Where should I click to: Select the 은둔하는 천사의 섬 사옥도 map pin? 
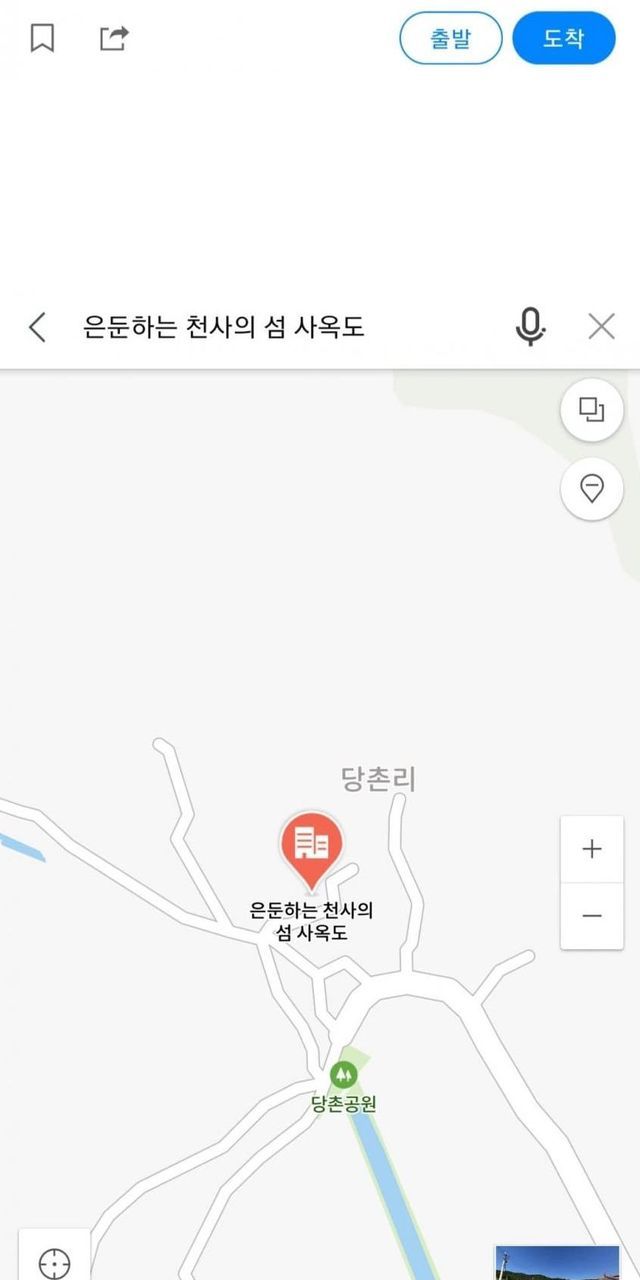pos(312,848)
